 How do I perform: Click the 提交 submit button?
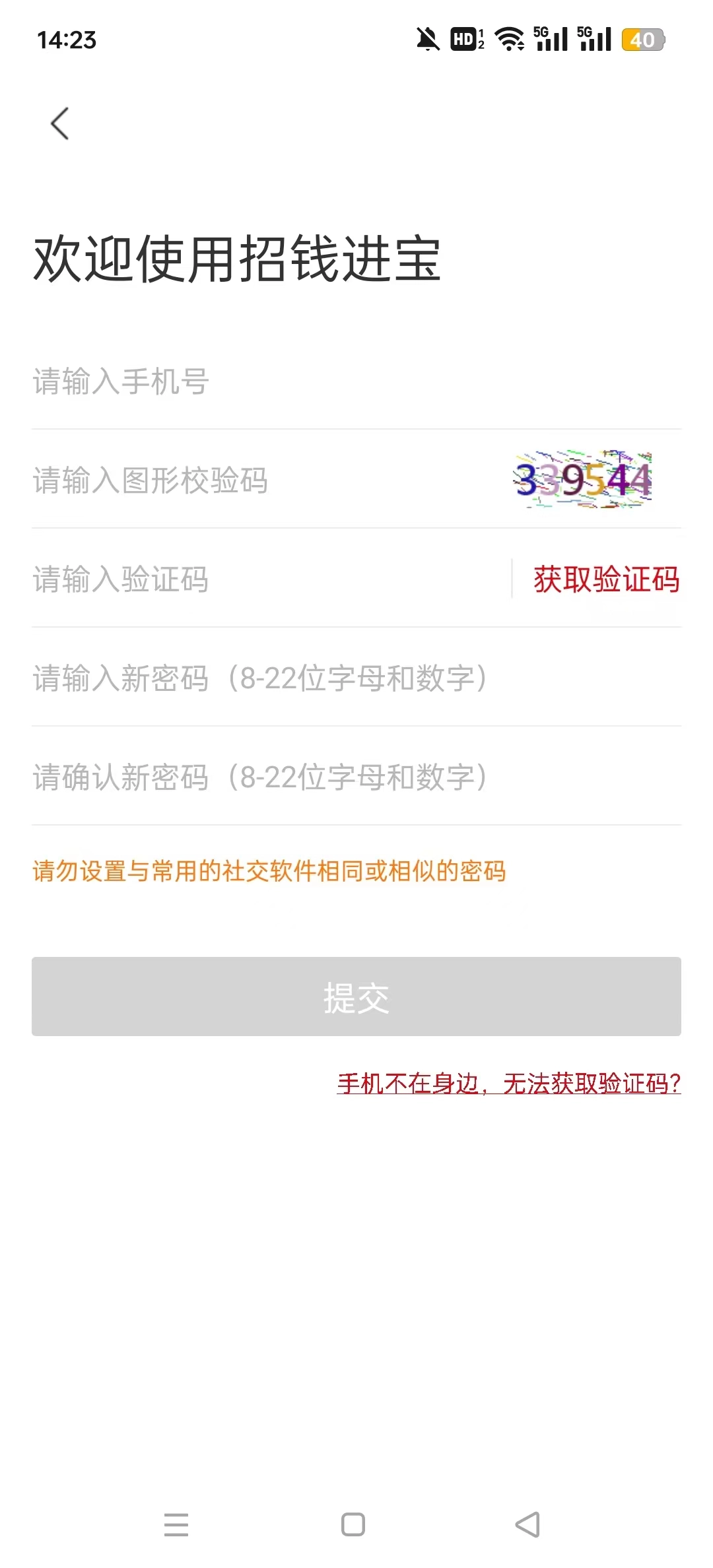[356, 996]
